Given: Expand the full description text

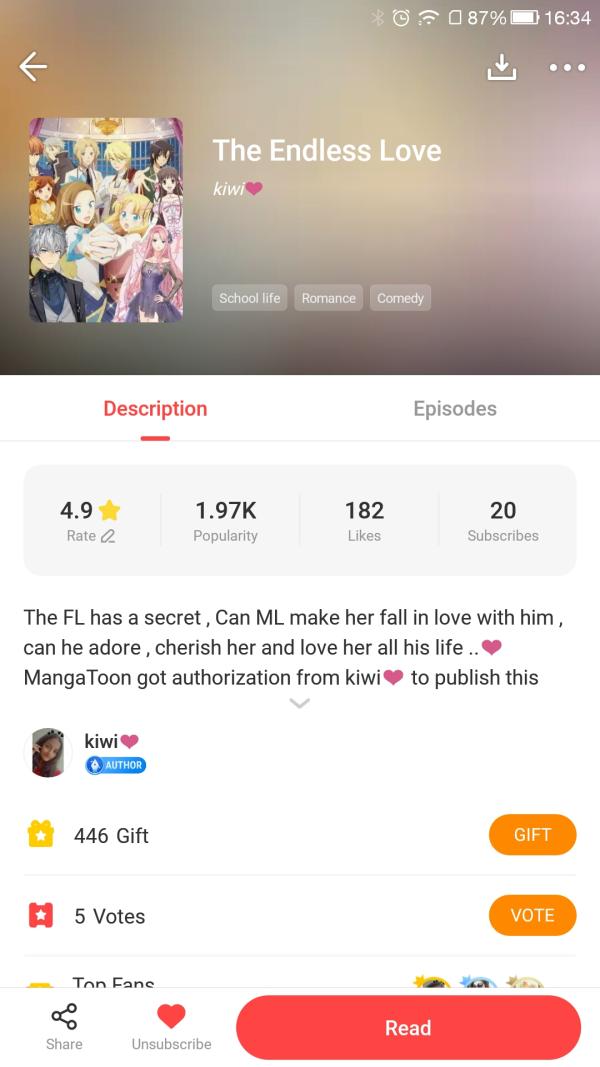Looking at the screenshot, I should tap(299, 704).
